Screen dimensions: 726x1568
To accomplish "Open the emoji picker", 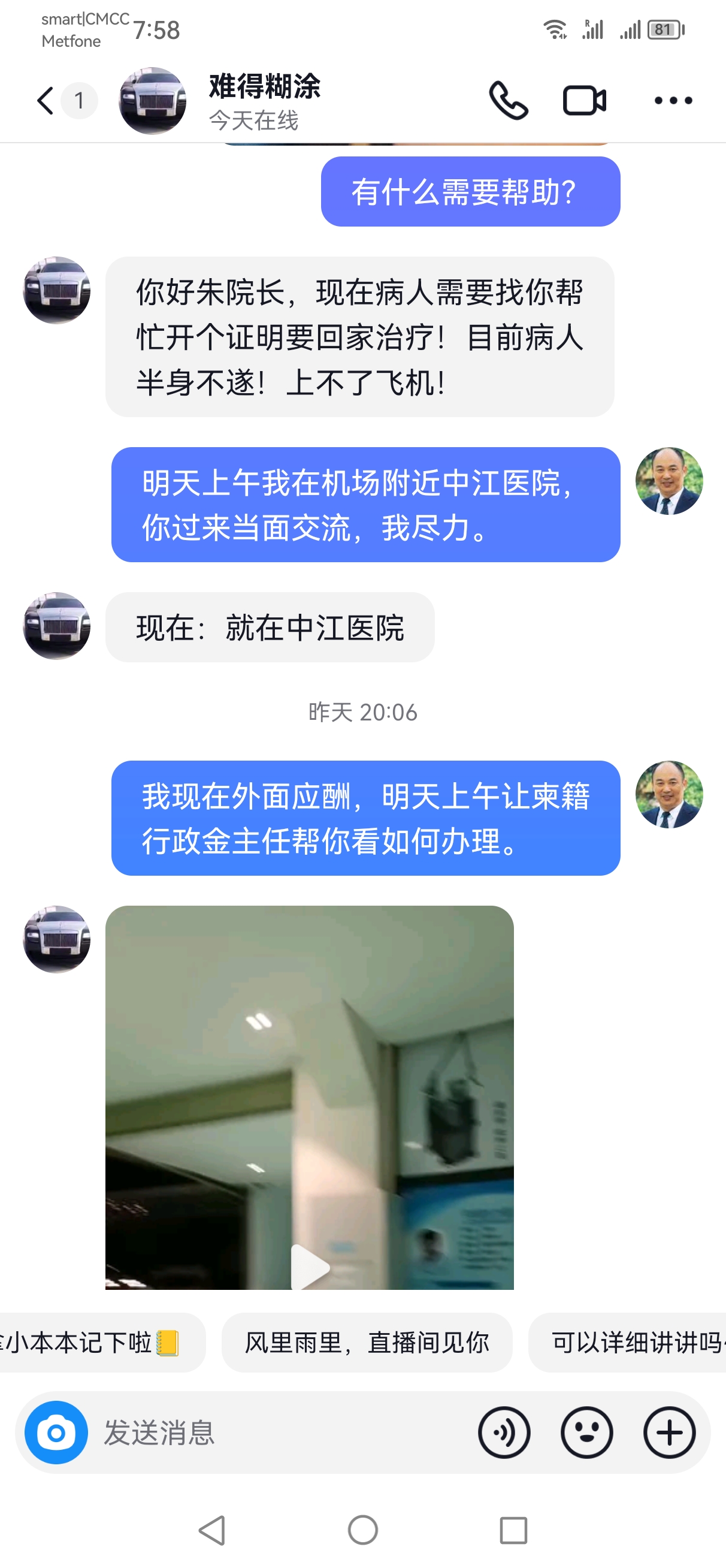I will click(x=586, y=1433).
